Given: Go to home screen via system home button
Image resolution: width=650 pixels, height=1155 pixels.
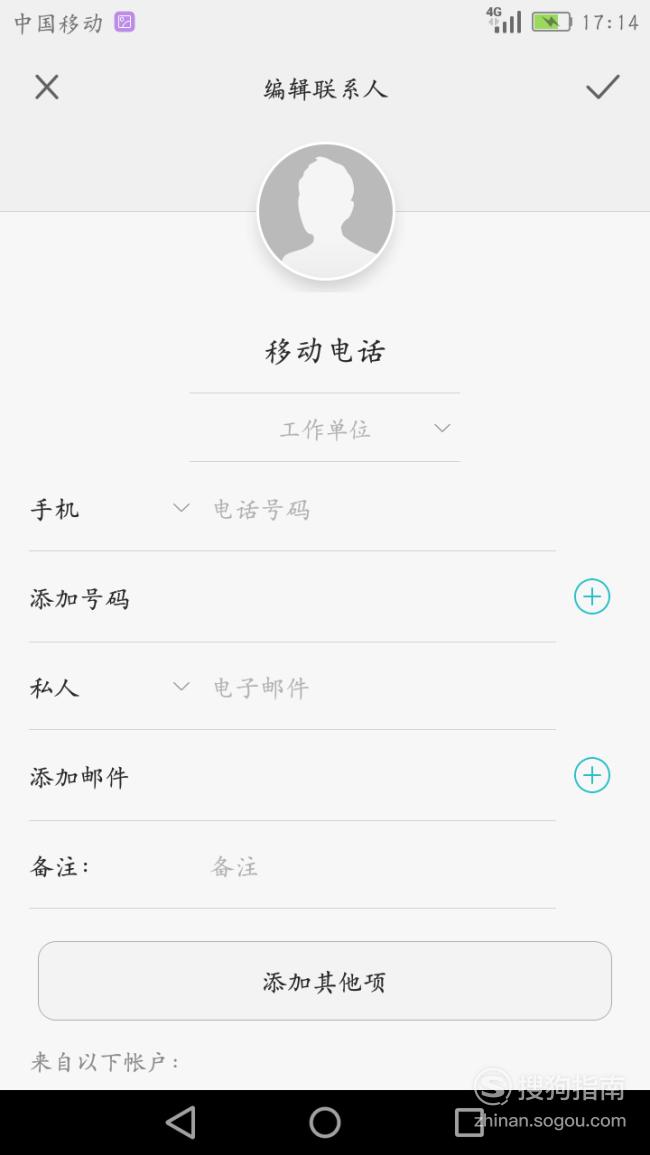Looking at the screenshot, I should pyautogui.click(x=325, y=1123).
